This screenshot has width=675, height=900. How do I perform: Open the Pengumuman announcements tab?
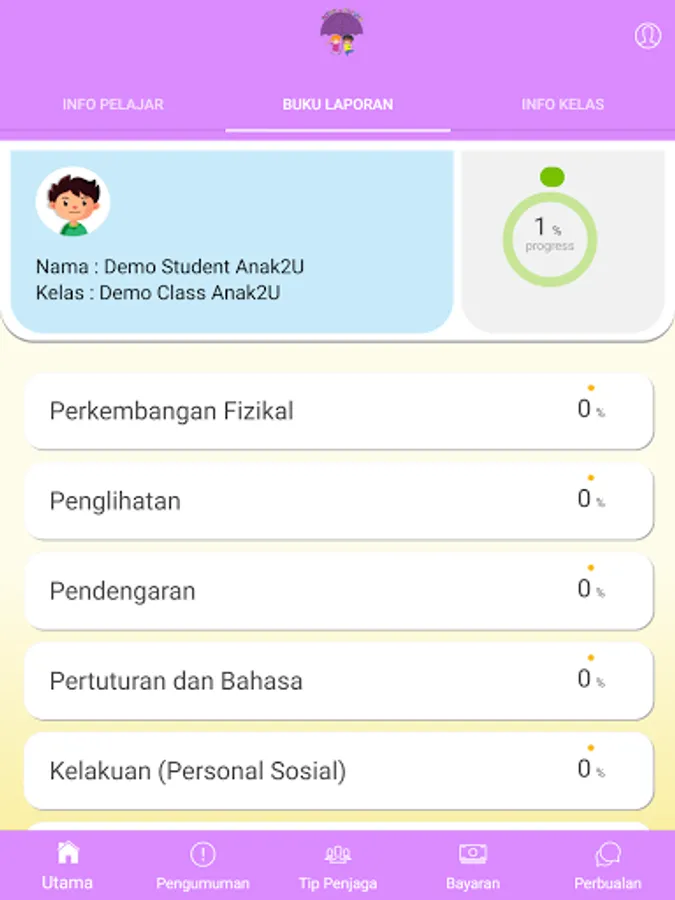point(203,866)
